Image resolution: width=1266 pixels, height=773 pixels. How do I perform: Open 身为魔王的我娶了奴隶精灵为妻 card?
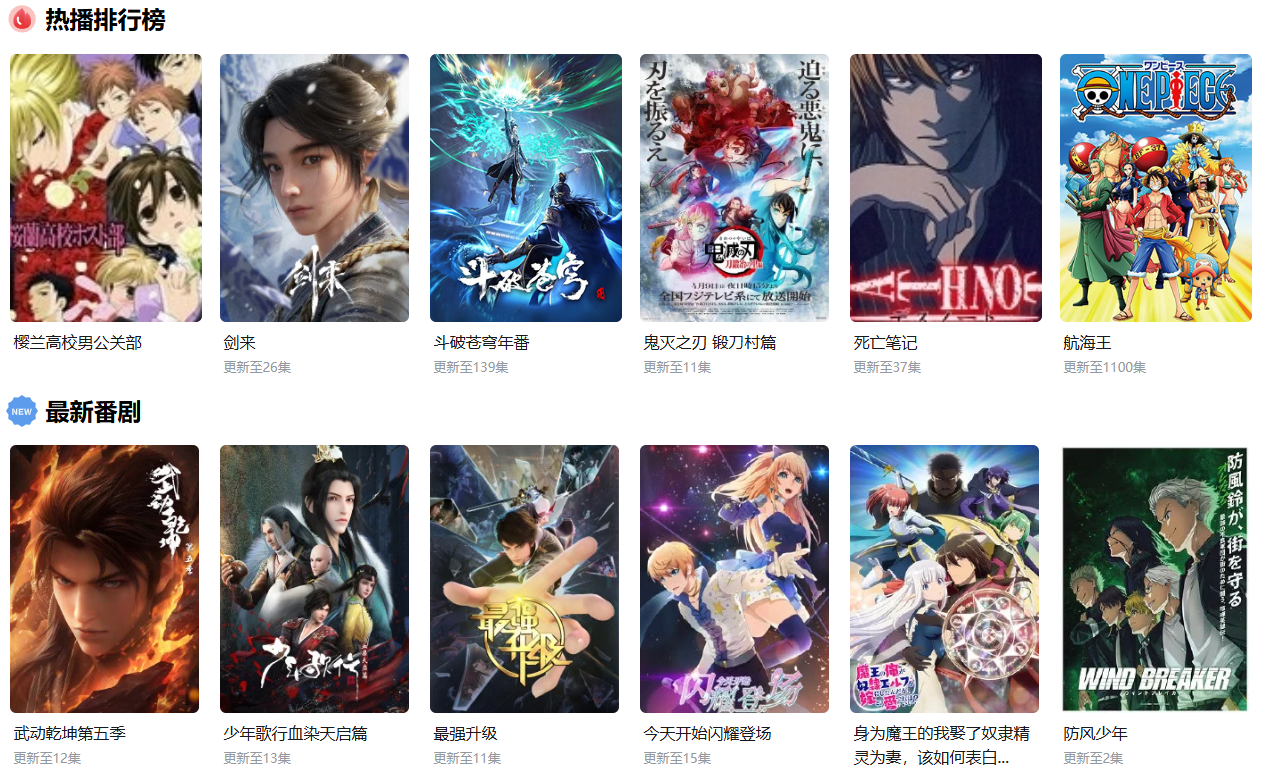click(944, 578)
